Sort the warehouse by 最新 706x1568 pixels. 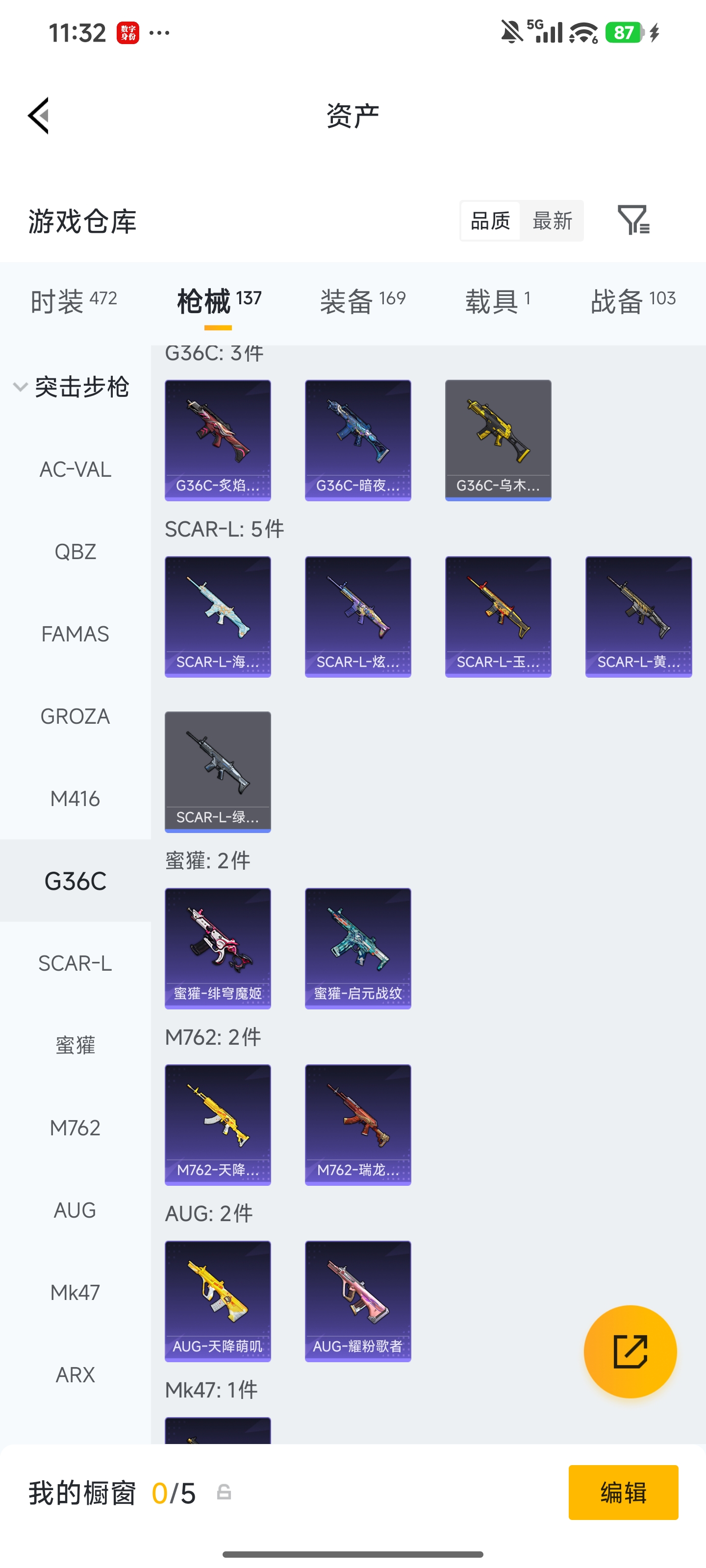[552, 220]
